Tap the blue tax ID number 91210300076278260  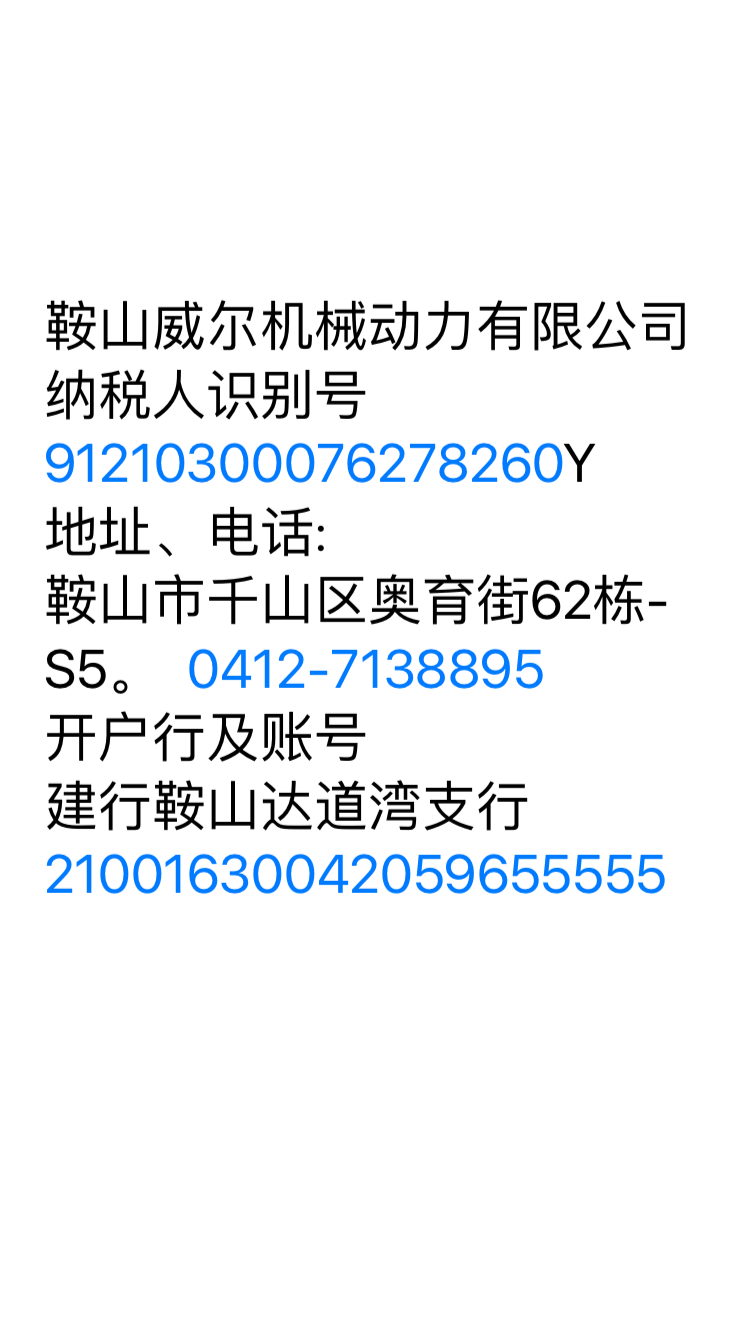pos(305,464)
